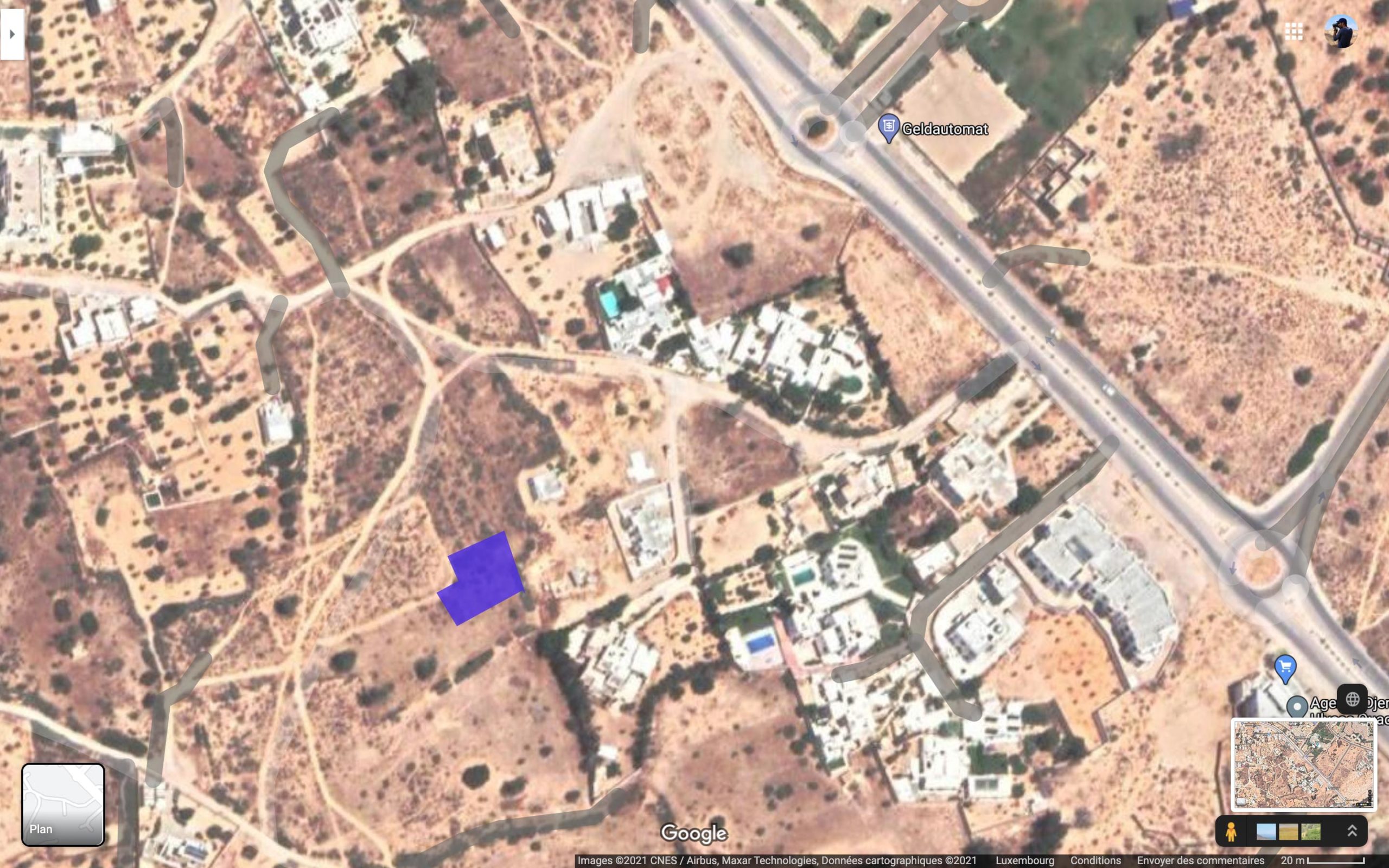Open the overview minimap preview
The image size is (1389, 868).
click(x=1303, y=764)
